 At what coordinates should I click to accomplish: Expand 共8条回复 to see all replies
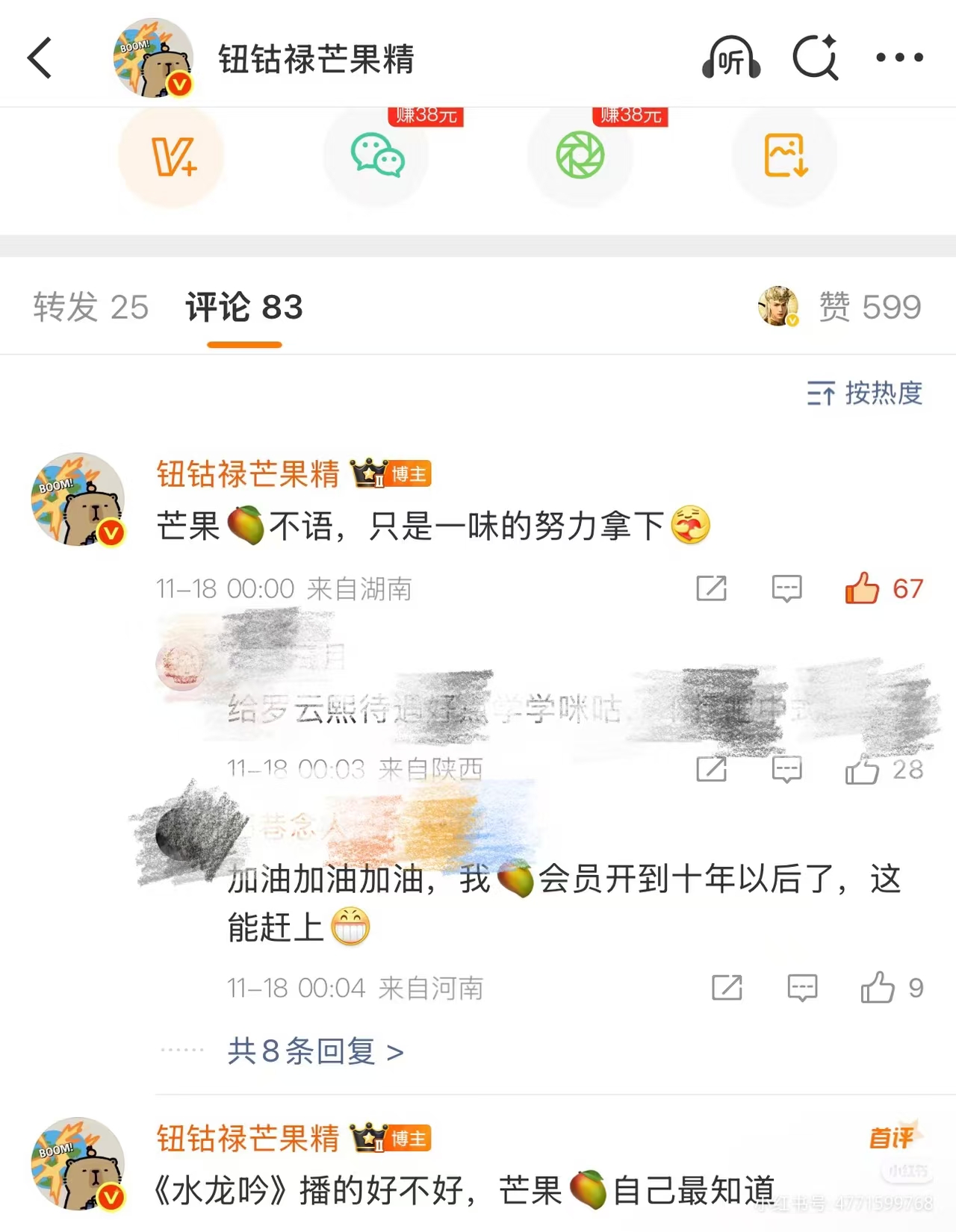[315, 1052]
